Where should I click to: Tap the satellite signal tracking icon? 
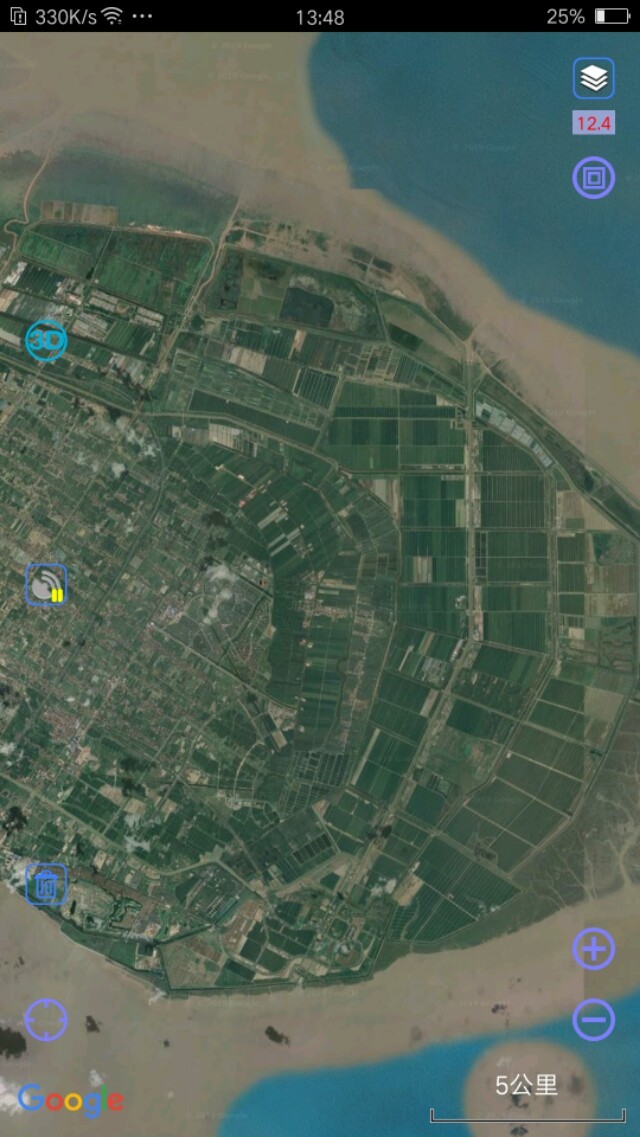pos(46,585)
